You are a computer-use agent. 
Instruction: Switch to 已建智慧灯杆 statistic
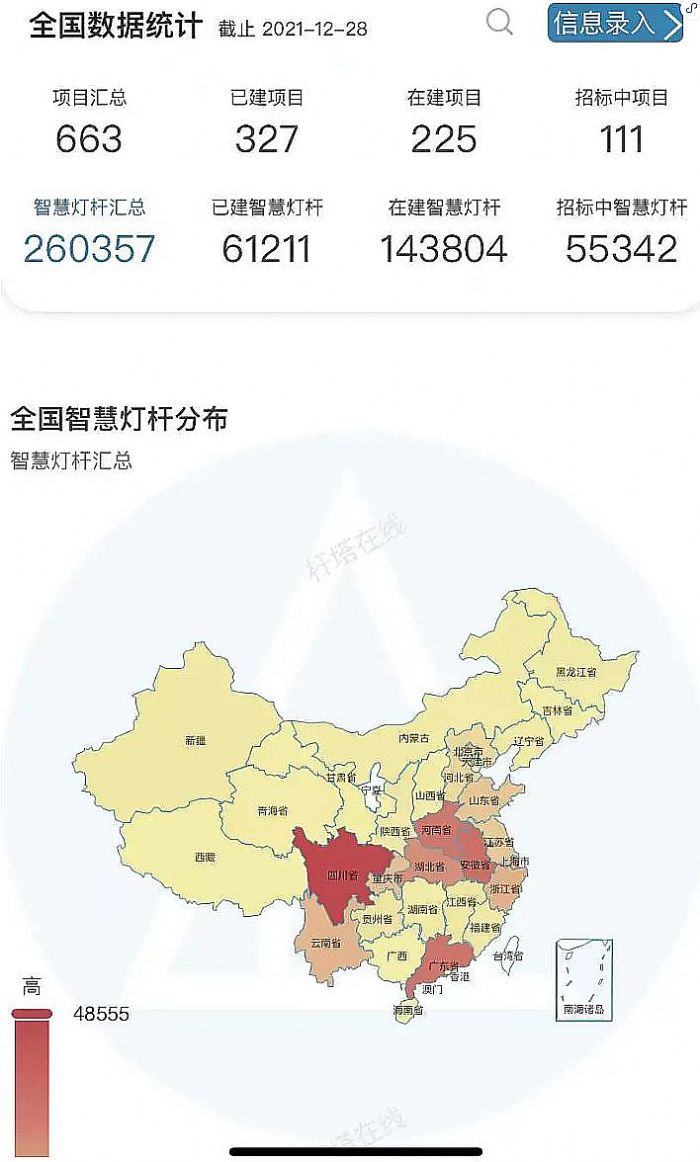click(x=266, y=232)
